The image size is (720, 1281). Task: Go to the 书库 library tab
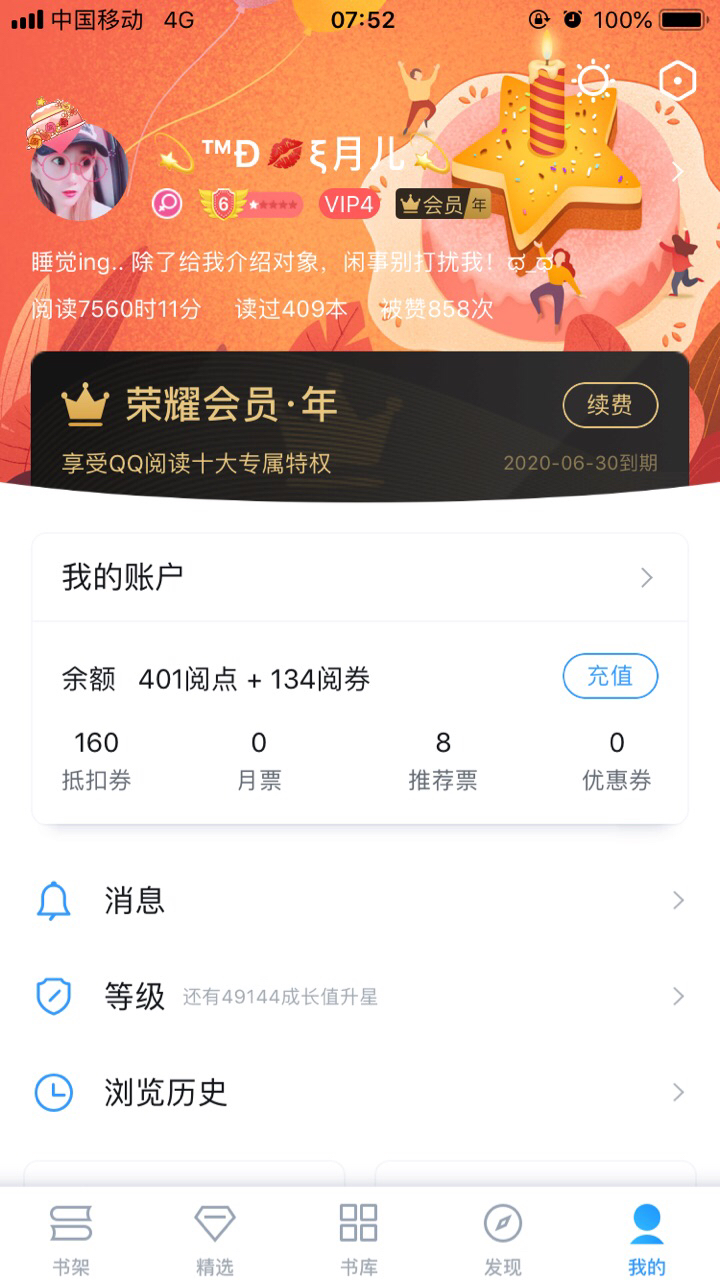click(359, 1239)
